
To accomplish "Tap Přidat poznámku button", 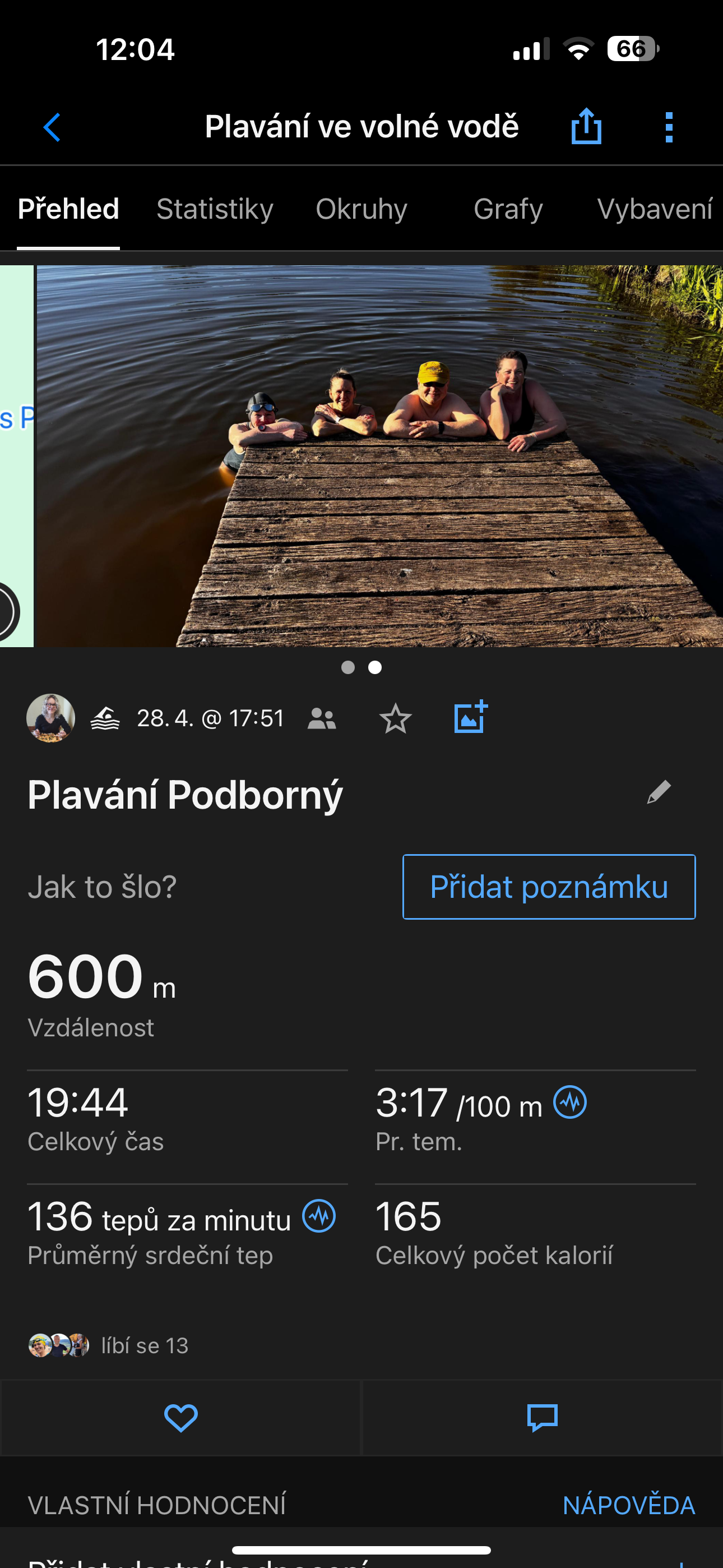I will point(548,886).
